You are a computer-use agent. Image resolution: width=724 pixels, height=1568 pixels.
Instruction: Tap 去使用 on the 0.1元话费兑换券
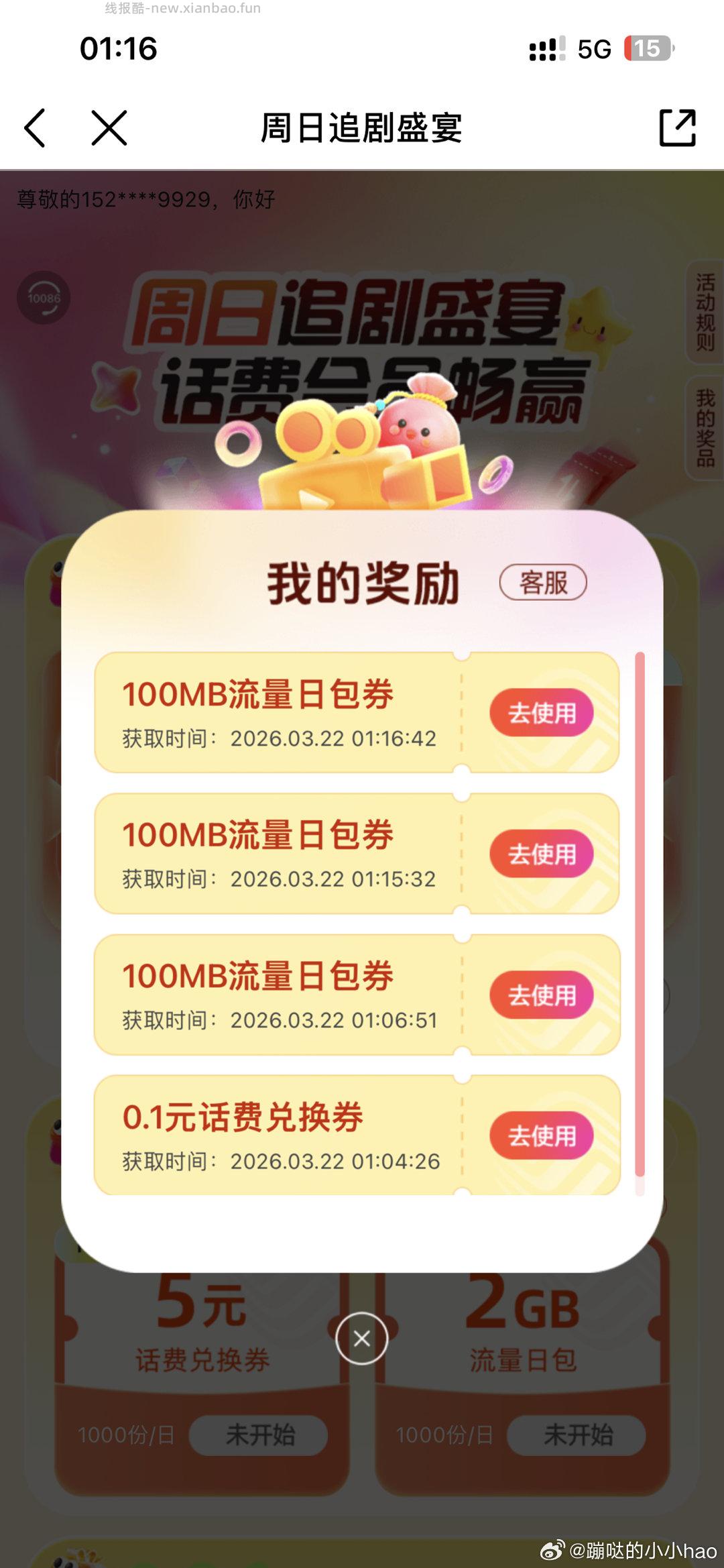click(542, 1136)
